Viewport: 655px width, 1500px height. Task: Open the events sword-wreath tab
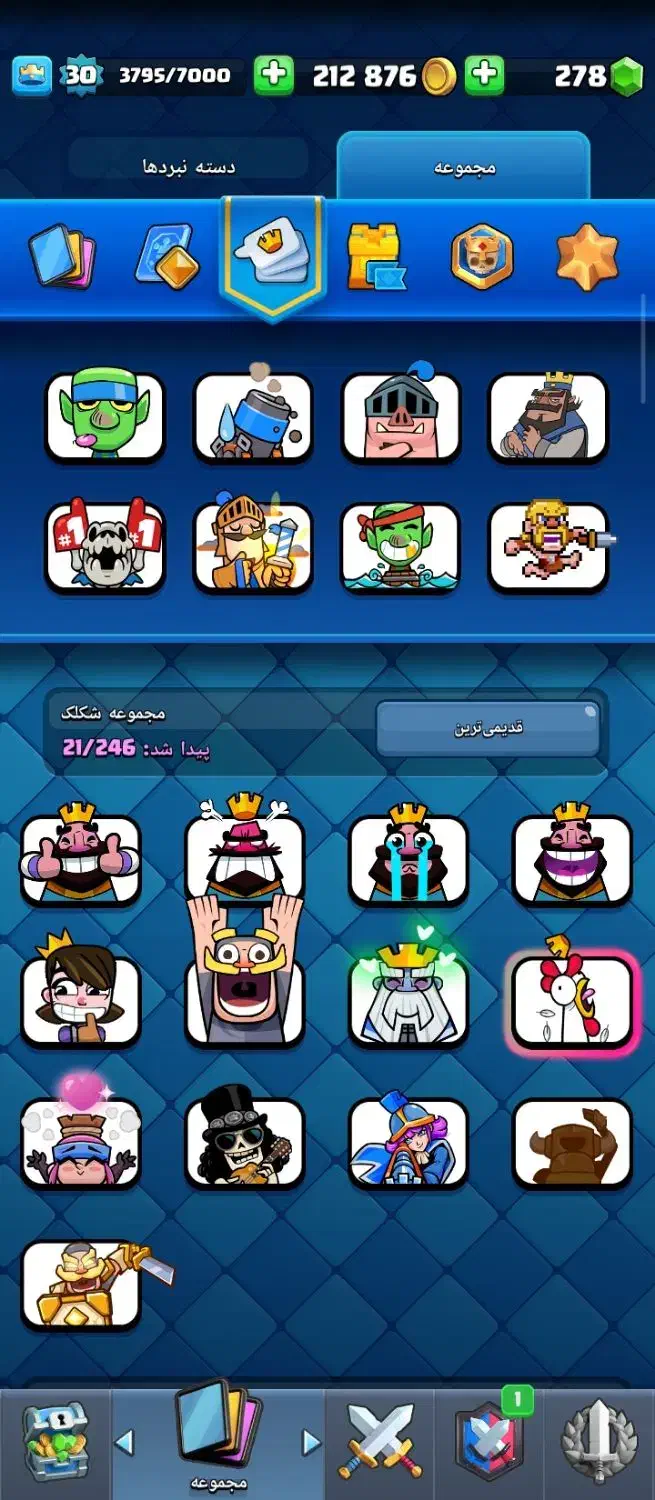[598, 1442]
